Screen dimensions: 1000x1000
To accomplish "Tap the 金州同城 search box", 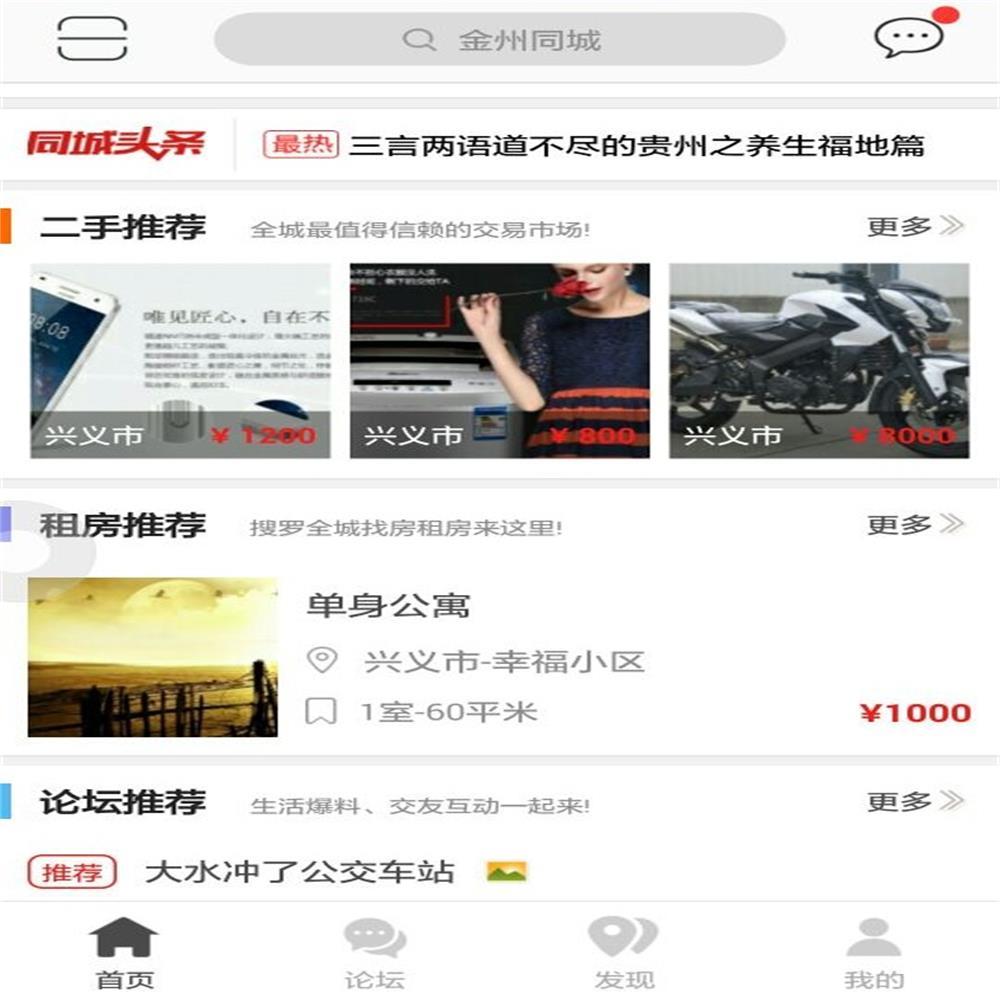I will [500, 40].
